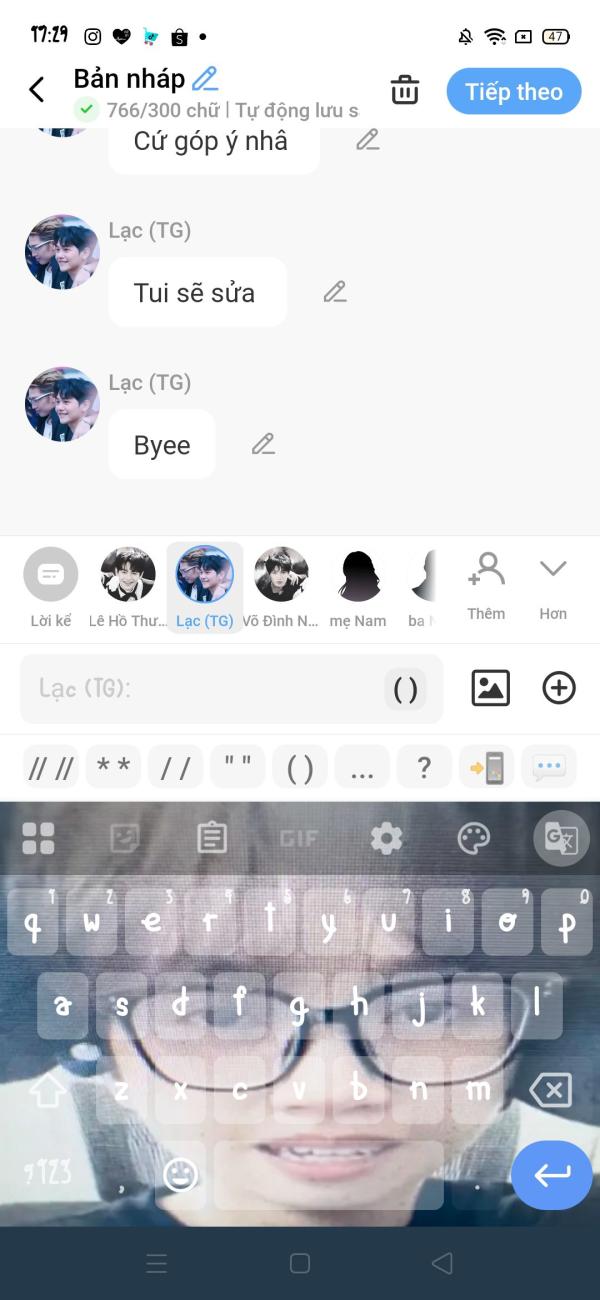Tap the Tiếp theo button
600x1300 pixels.
click(x=514, y=91)
